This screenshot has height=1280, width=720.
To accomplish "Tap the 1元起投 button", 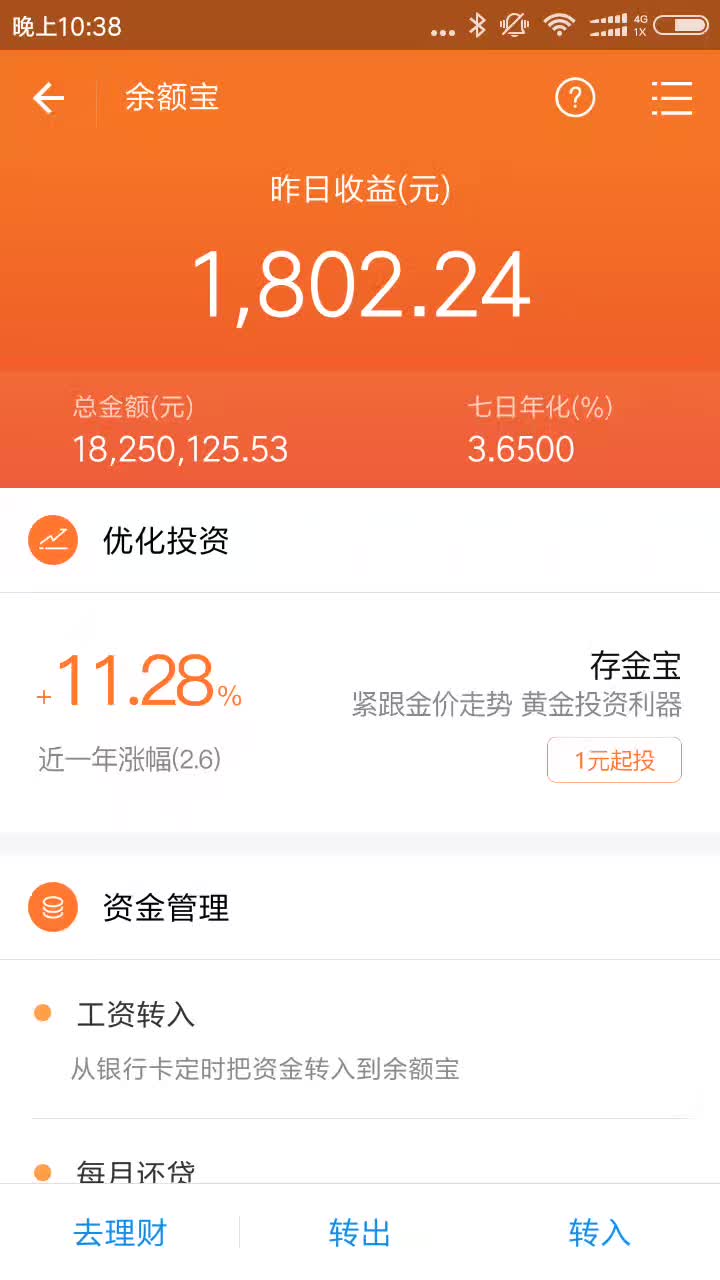I will click(x=614, y=760).
